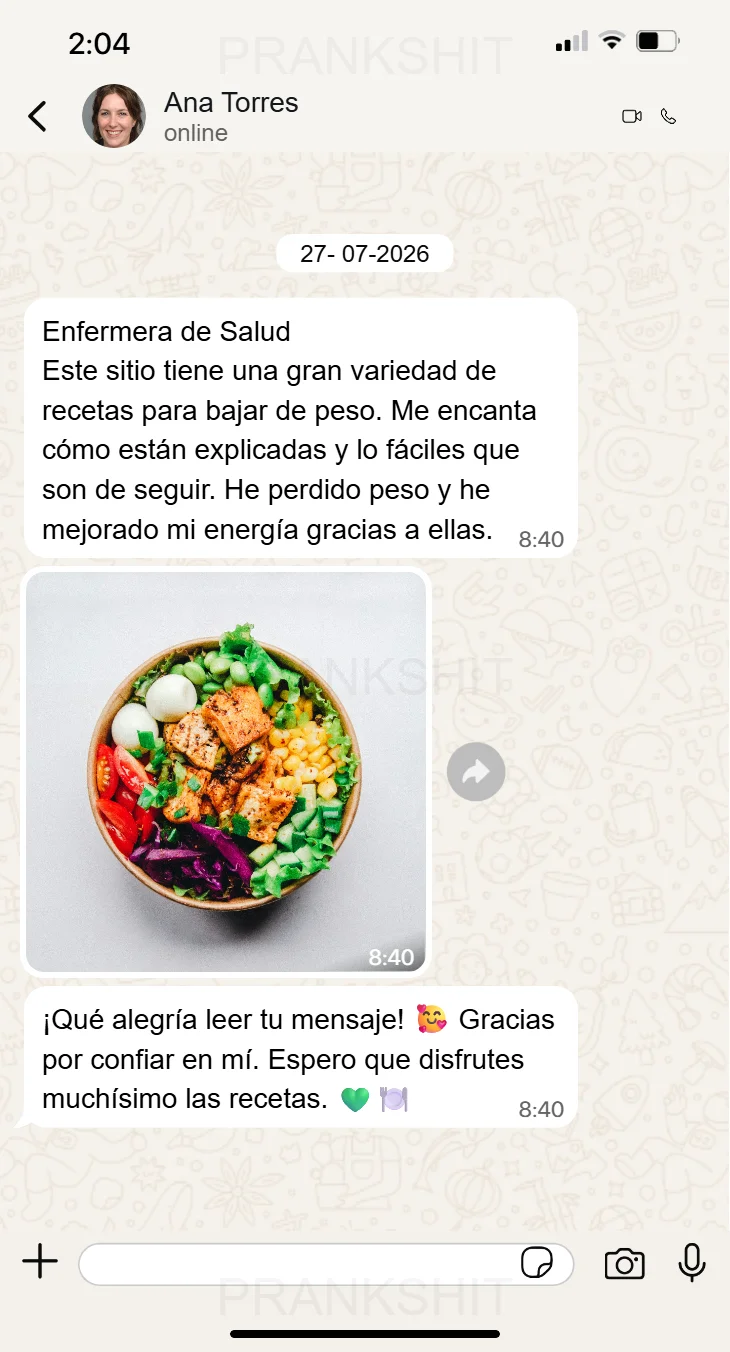Screen dimensions: 730x1352
Task: Open the attachment plus menu
Action: [x=40, y=1262]
